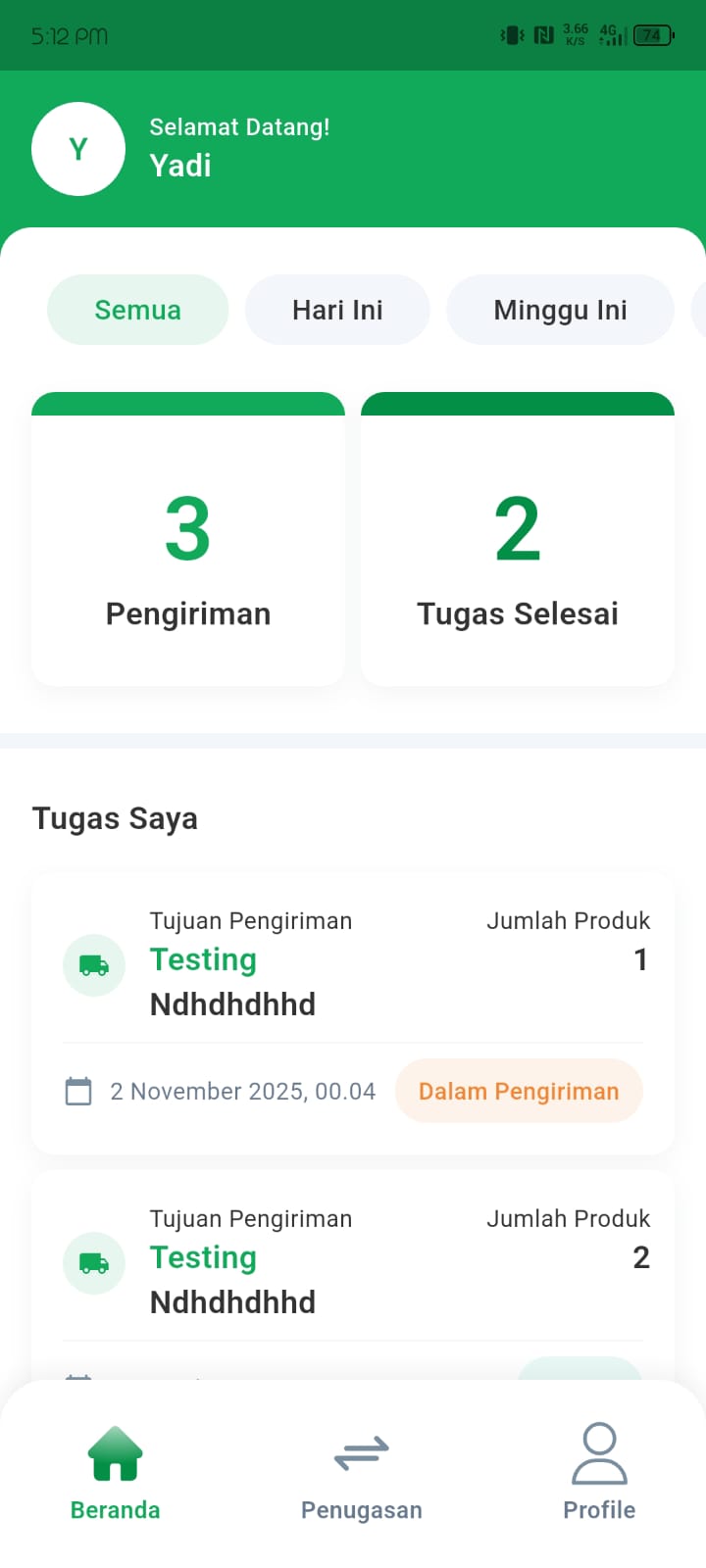Select the Minggu Ini filter

tap(560, 309)
